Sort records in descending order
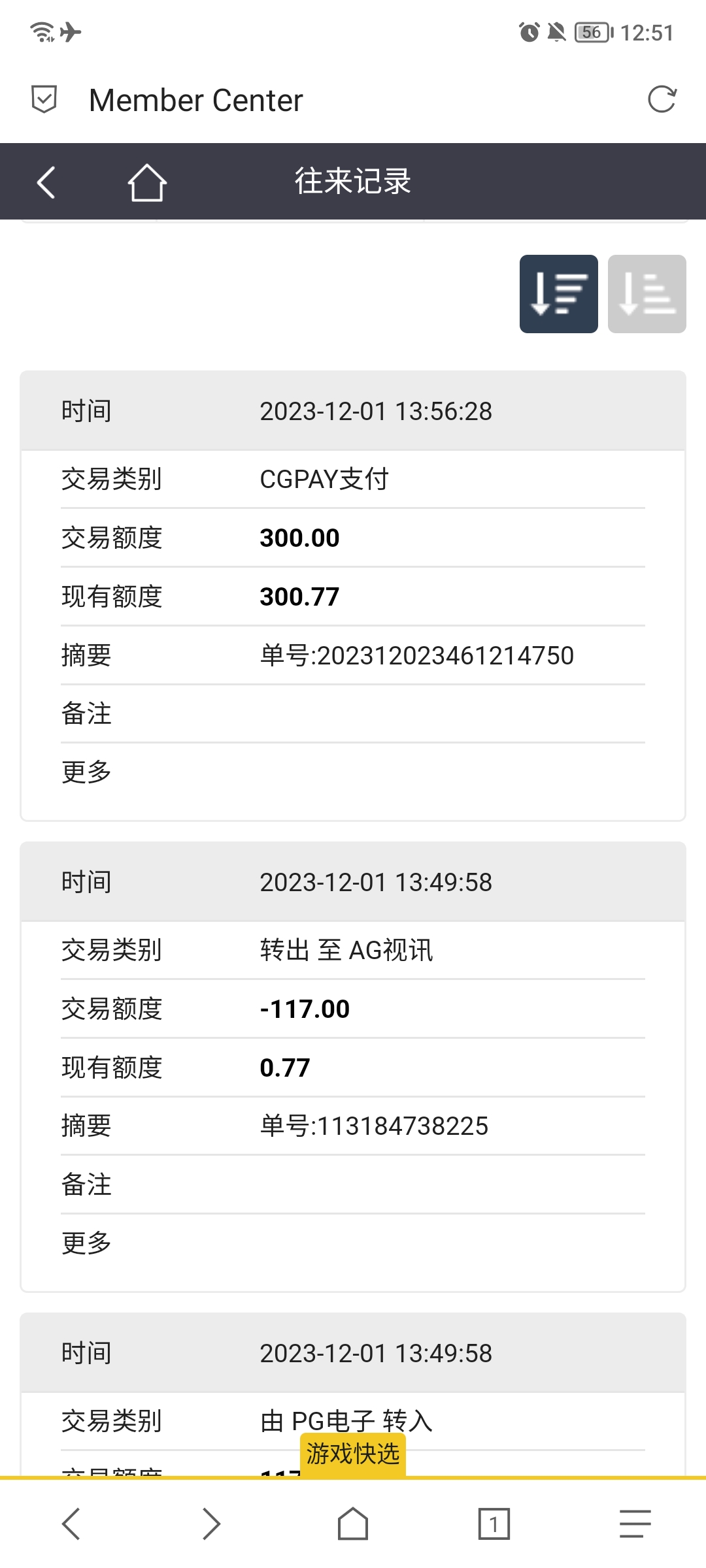The height and width of the screenshot is (1568, 706). [x=558, y=294]
